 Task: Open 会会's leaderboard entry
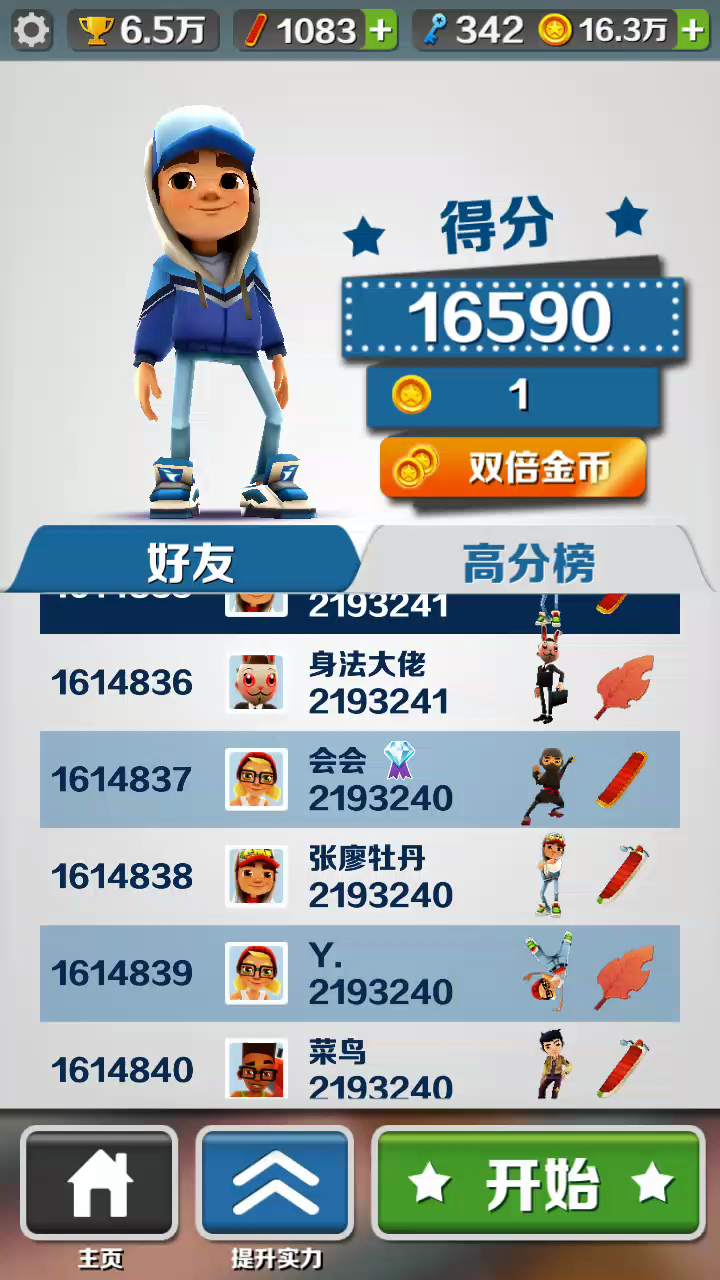coord(360,779)
